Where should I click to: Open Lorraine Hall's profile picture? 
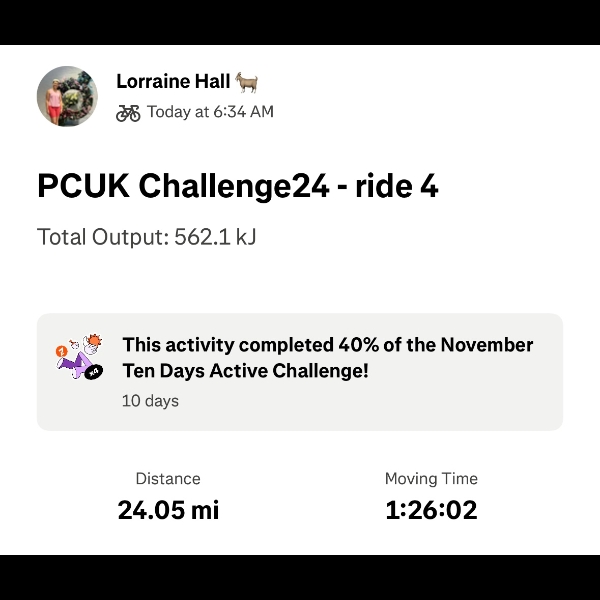click(67, 97)
